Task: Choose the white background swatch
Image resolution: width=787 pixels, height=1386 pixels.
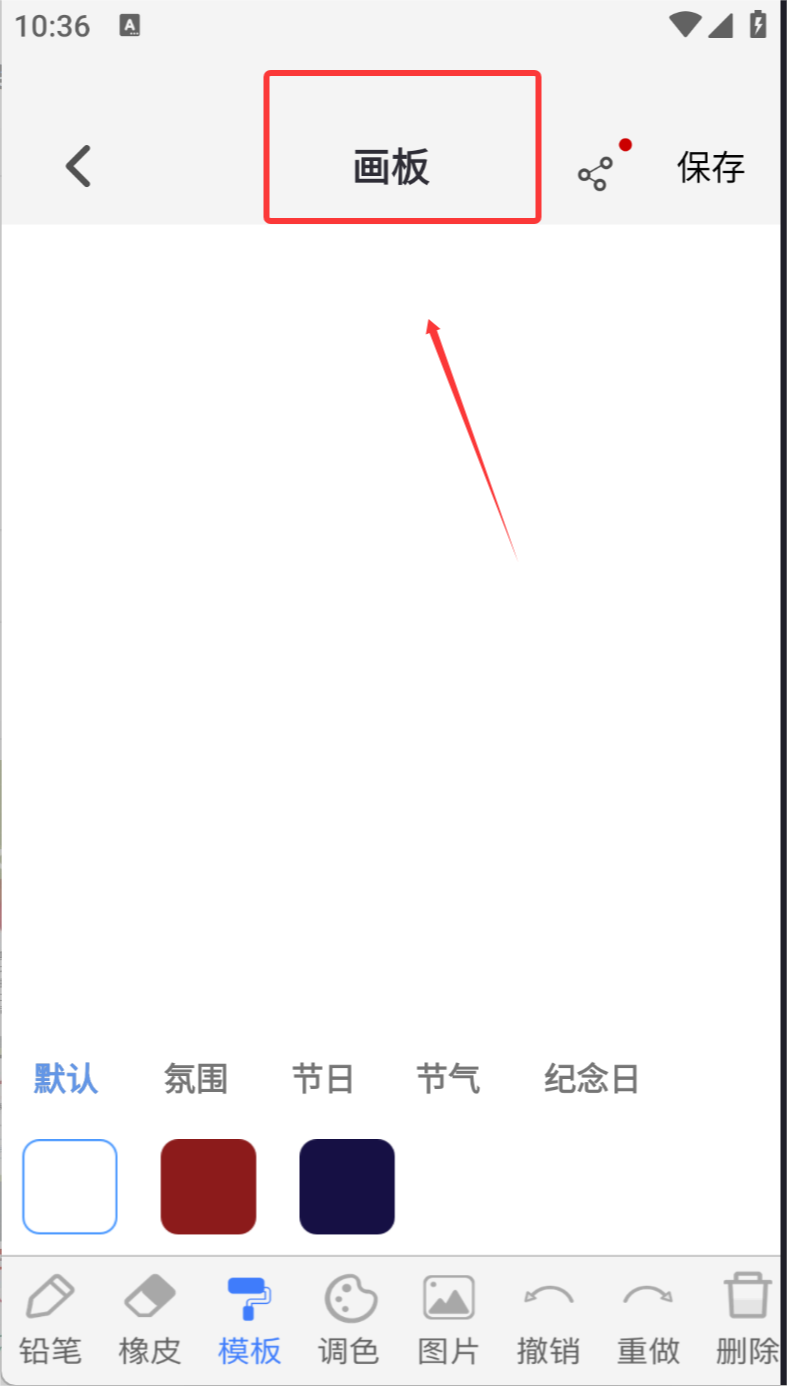Action: 70,1186
